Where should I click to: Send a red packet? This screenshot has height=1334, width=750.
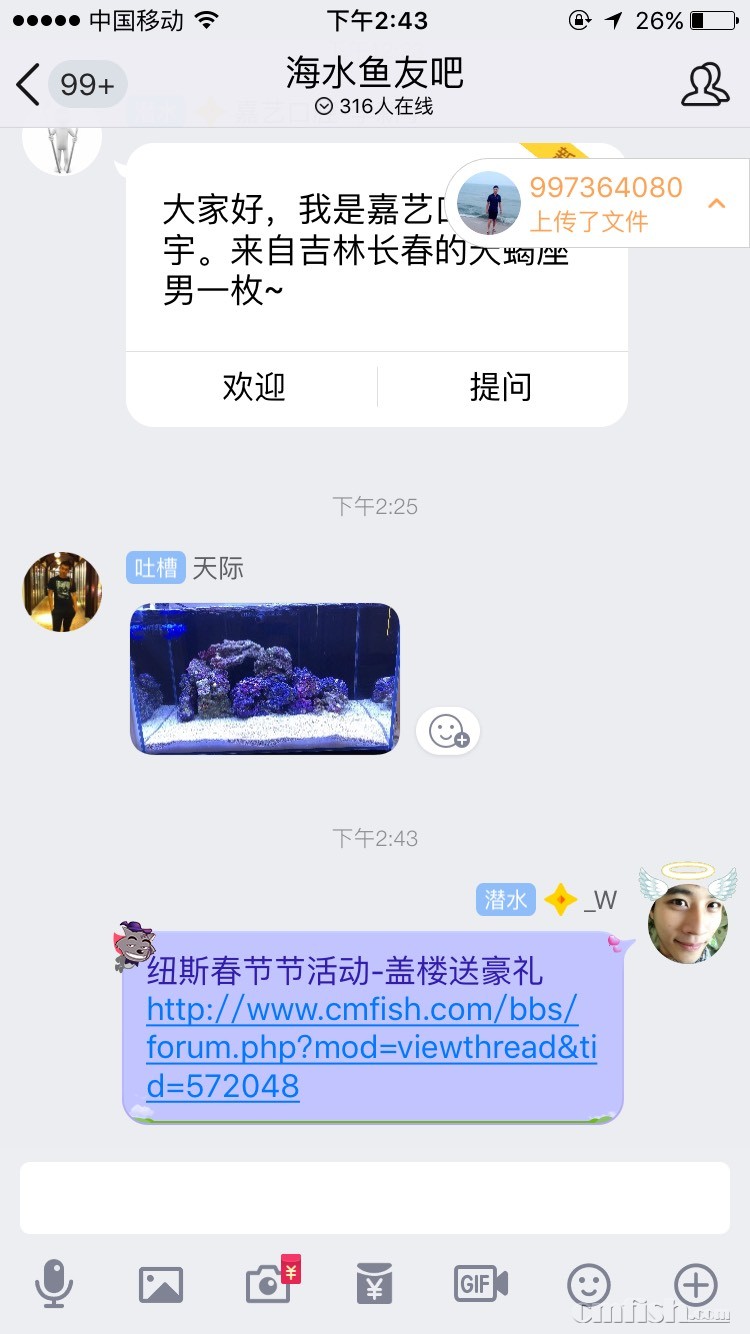(375, 1284)
